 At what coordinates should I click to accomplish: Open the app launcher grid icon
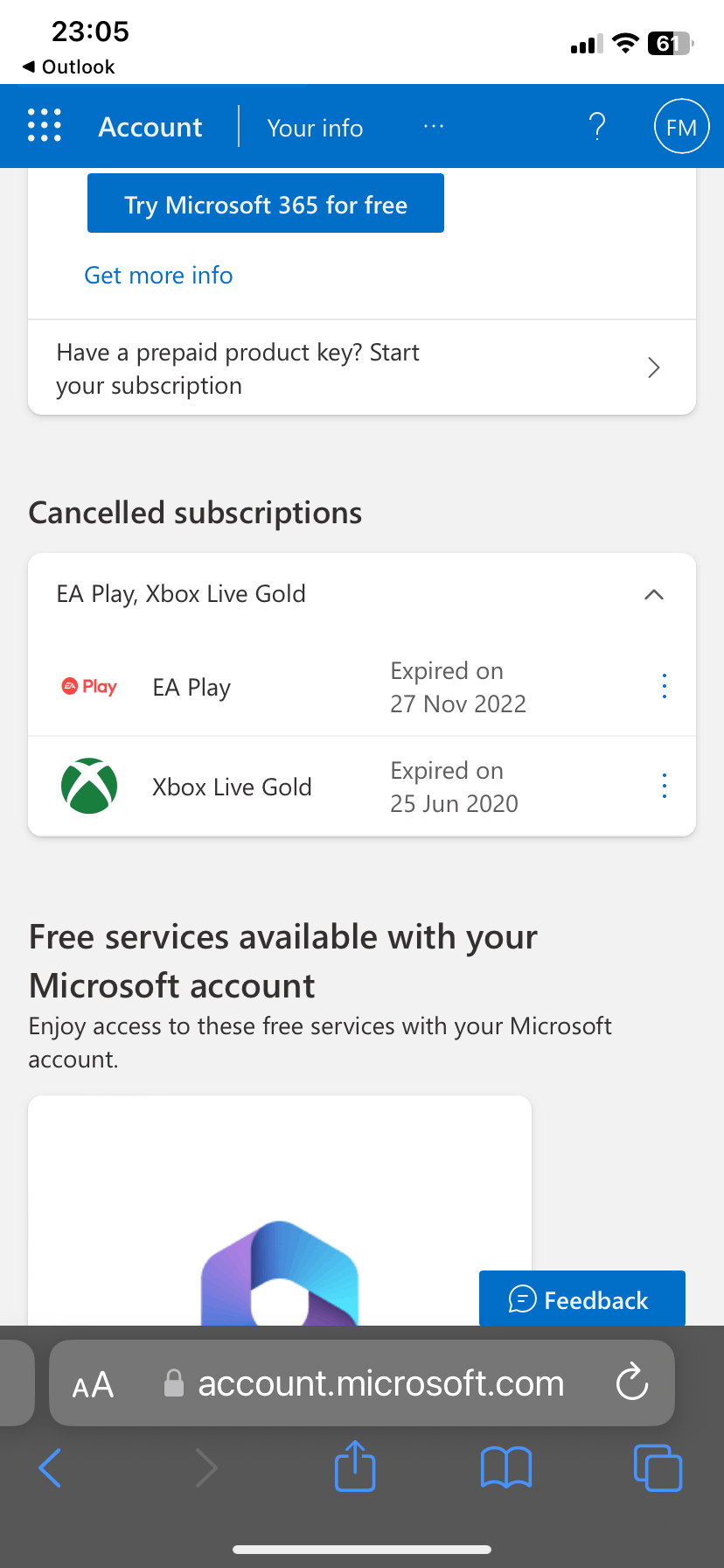point(45,126)
